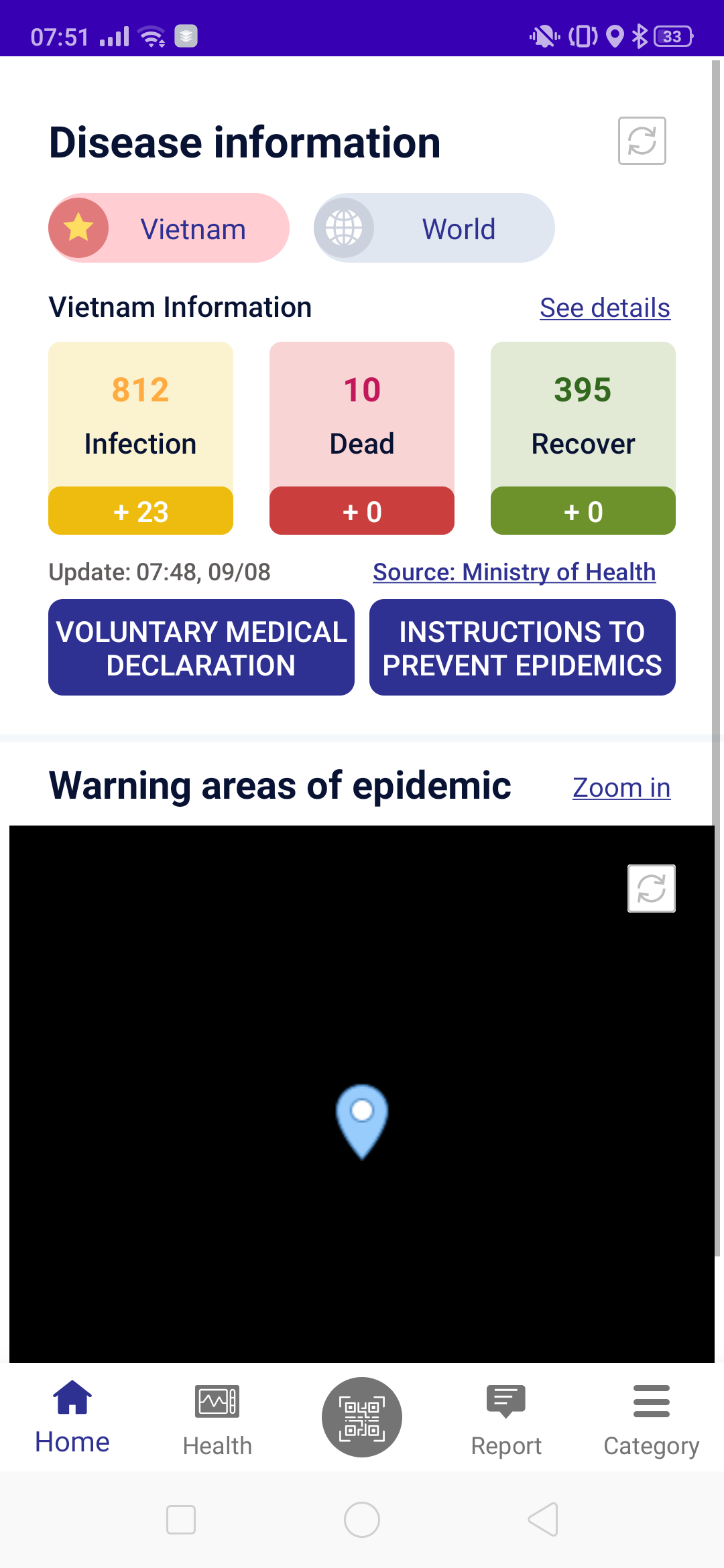Refresh the warning areas map

[651, 889]
